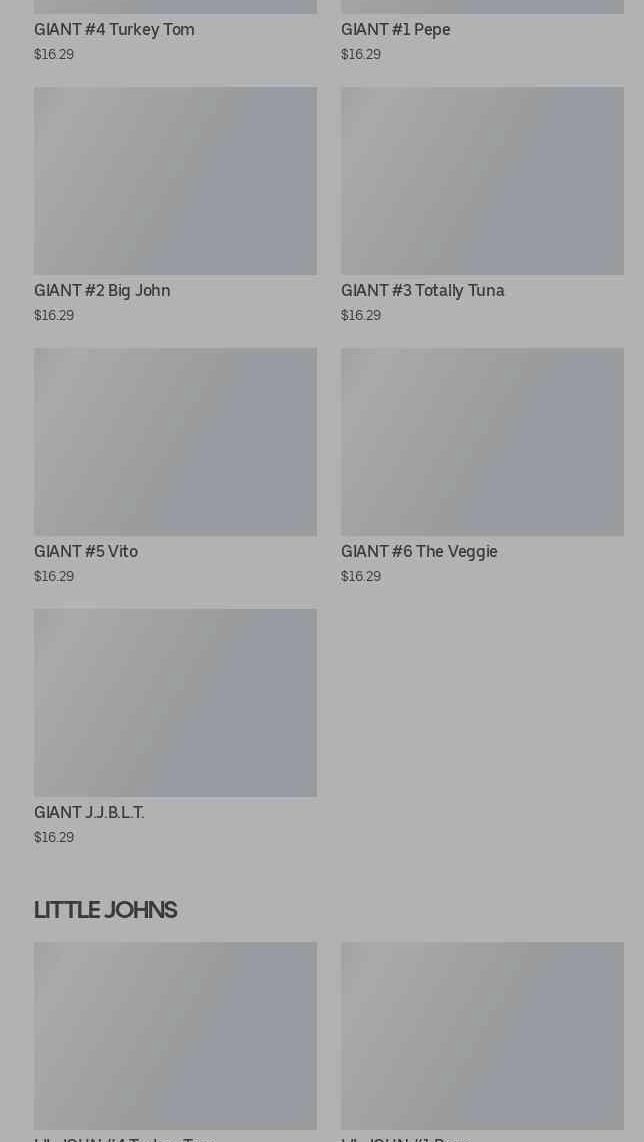644x1142 pixels.
Task: Open the right-hand Little Johns item
Action: pos(482,1041)
